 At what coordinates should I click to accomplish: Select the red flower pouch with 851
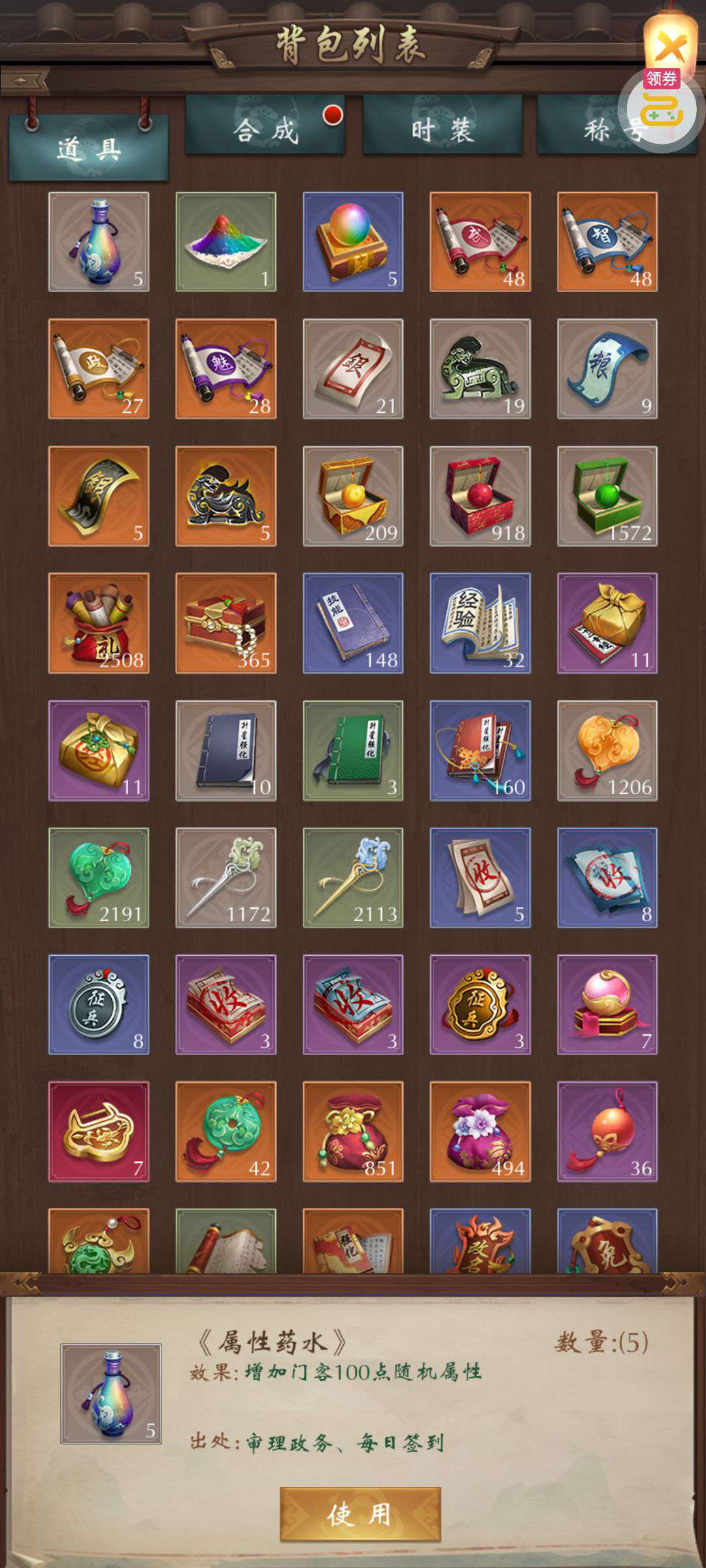353,1132
